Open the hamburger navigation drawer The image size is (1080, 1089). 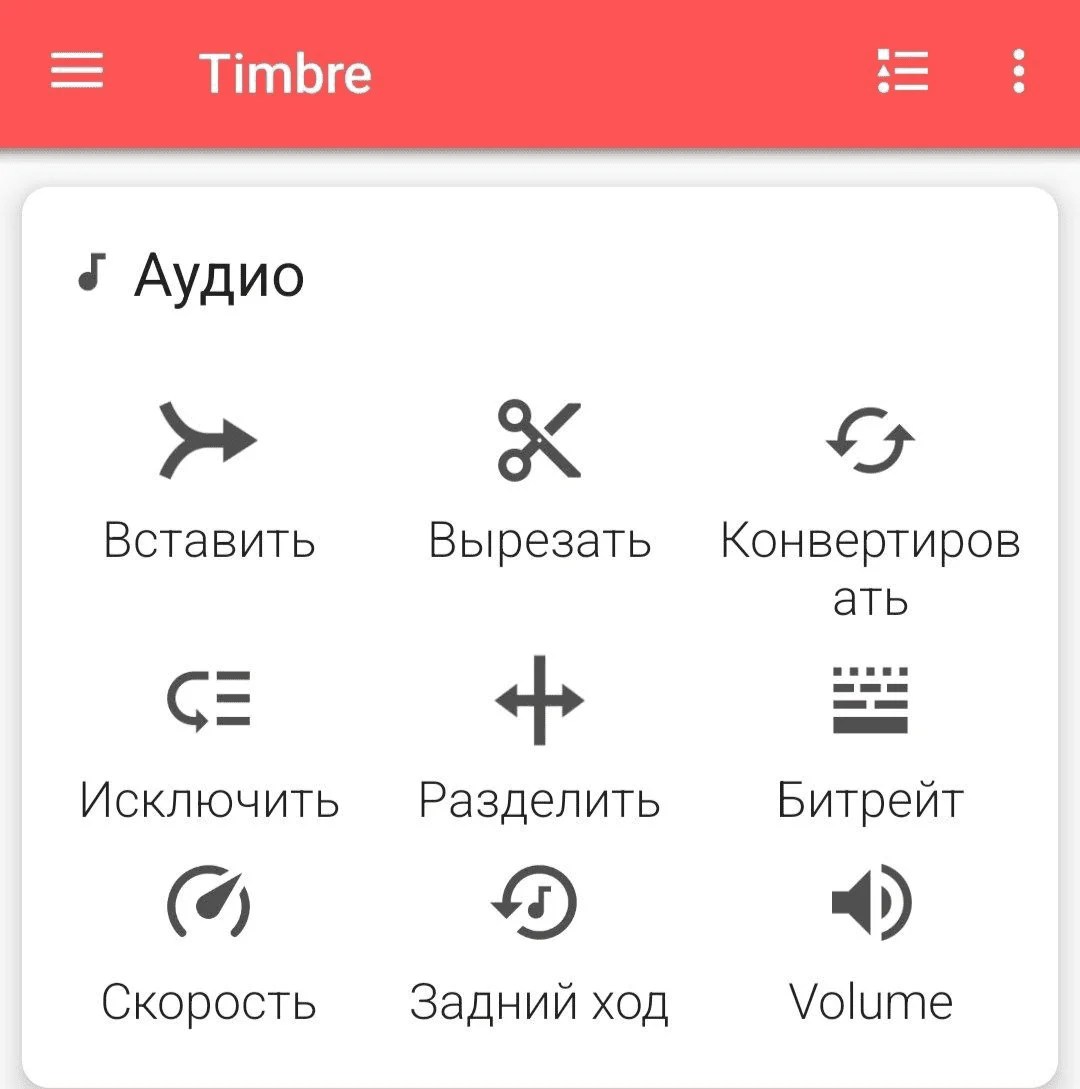click(x=77, y=72)
